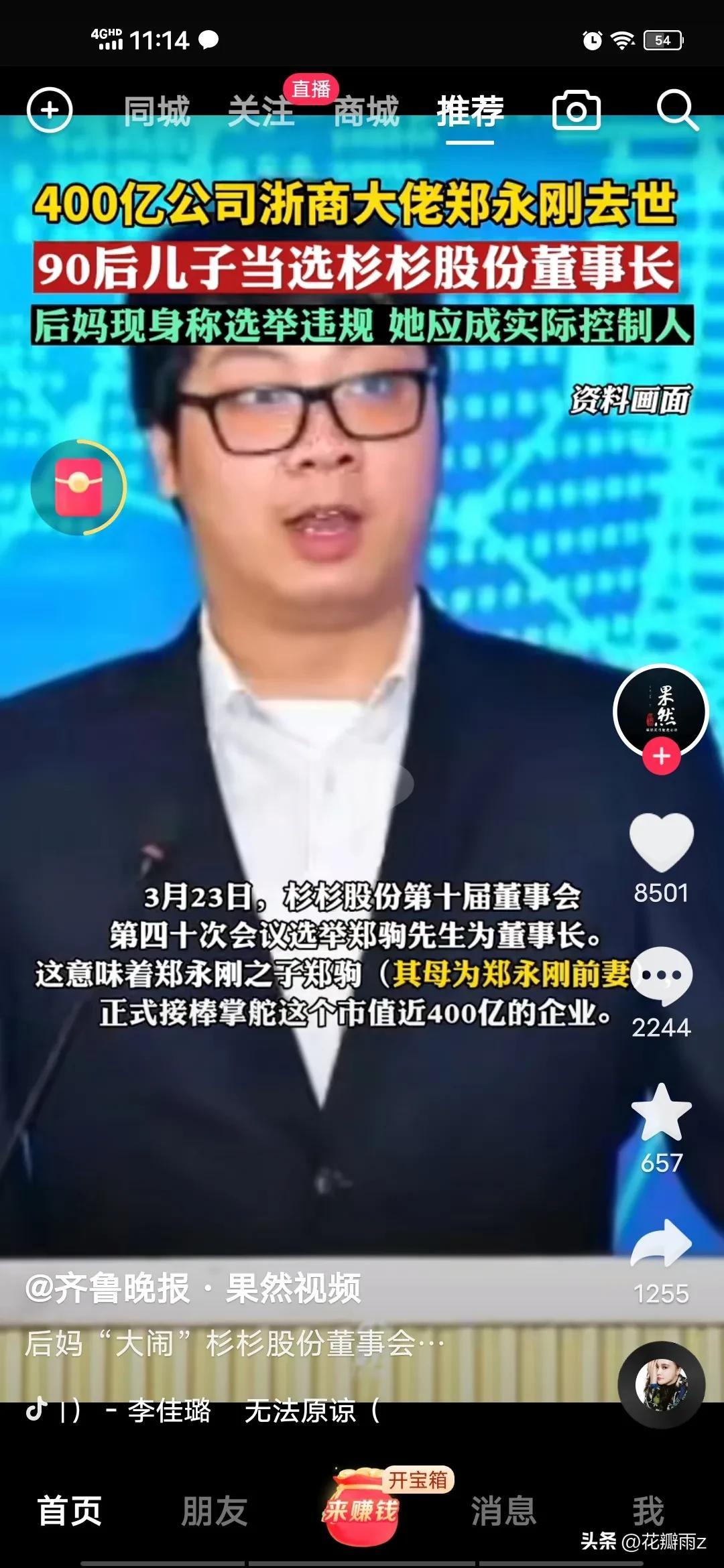Open the comments bubble icon
724x1568 pixels.
[661, 976]
